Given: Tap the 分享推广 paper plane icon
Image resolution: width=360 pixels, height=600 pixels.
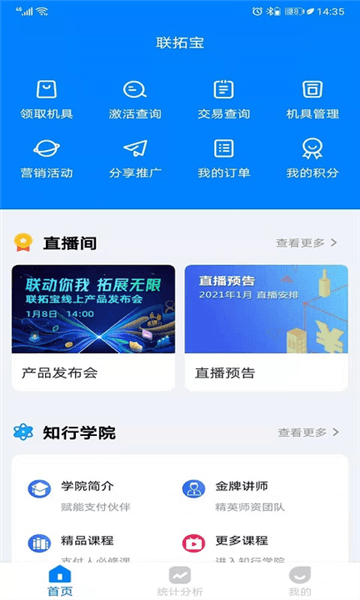Looking at the screenshot, I should [x=135, y=148].
